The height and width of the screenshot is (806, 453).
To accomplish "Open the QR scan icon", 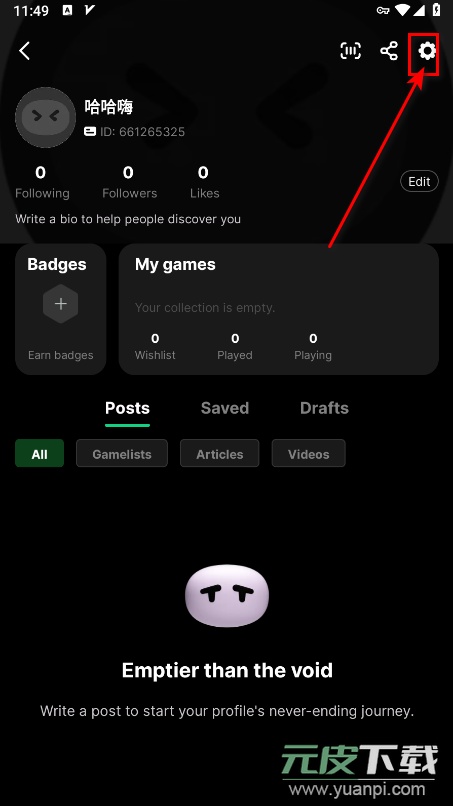I will [351, 51].
